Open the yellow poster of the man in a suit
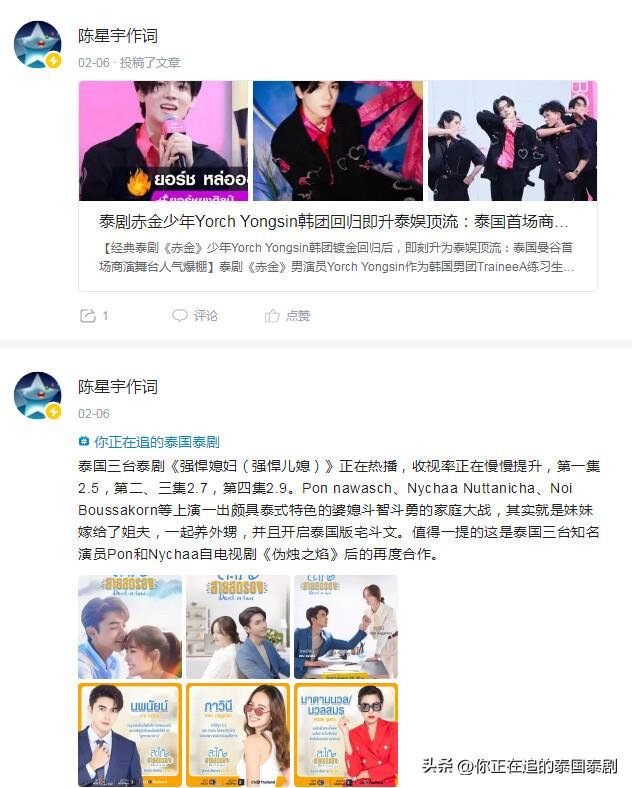Image resolution: width=632 pixels, height=788 pixels. click(x=130, y=735)
